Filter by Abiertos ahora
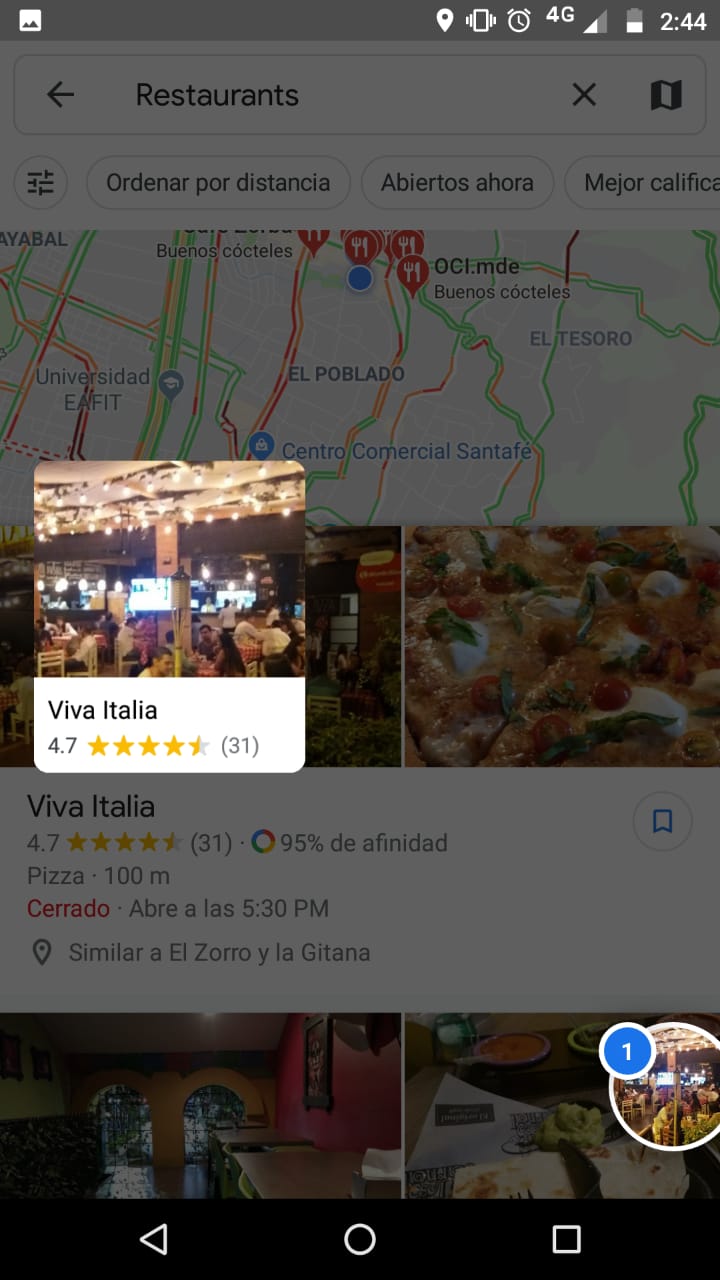Viewport: 720px width, 1280px height. pyautogui.click(x=457, y=183)
